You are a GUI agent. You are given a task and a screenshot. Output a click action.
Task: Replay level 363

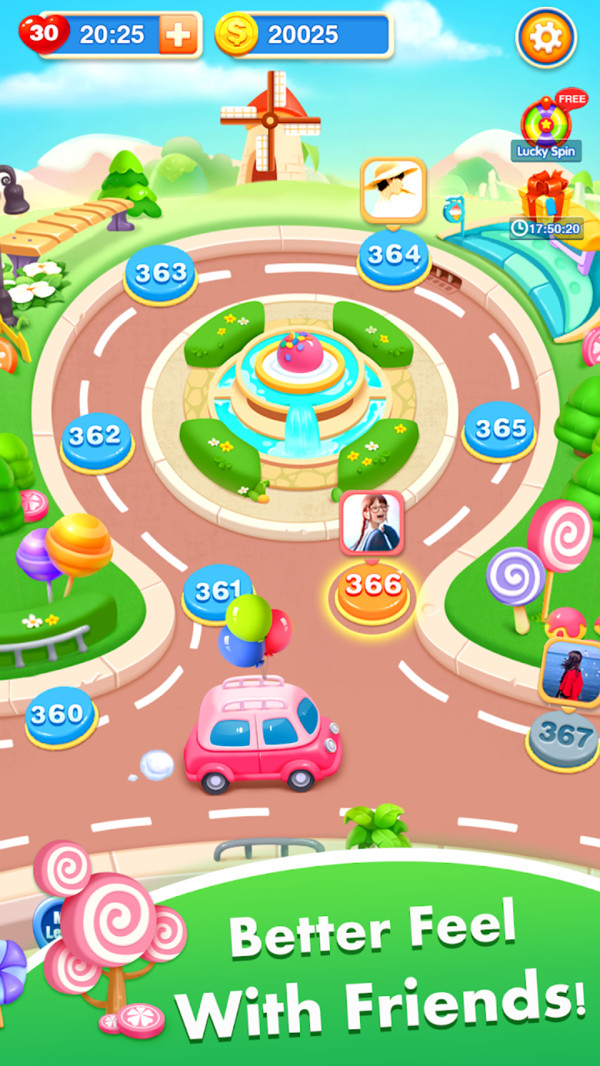pos(161,274)
